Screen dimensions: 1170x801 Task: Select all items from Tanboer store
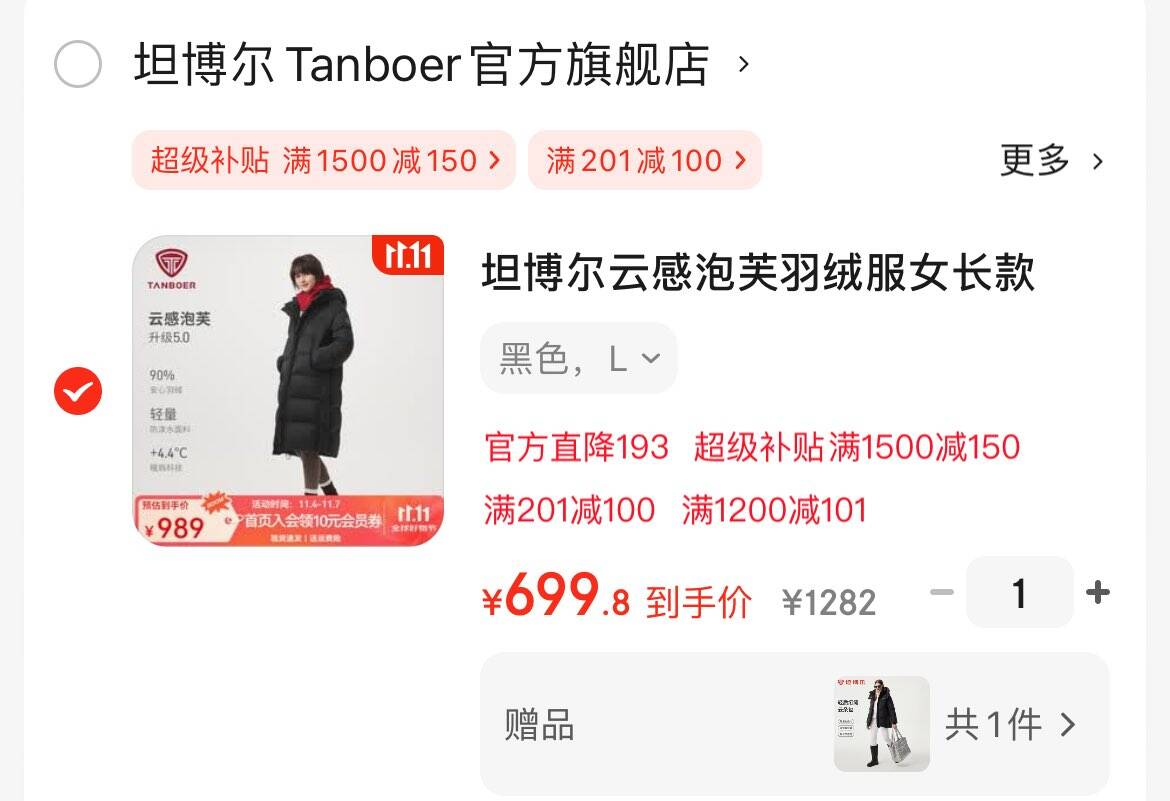pyautogui.click(x=77, y=65)
